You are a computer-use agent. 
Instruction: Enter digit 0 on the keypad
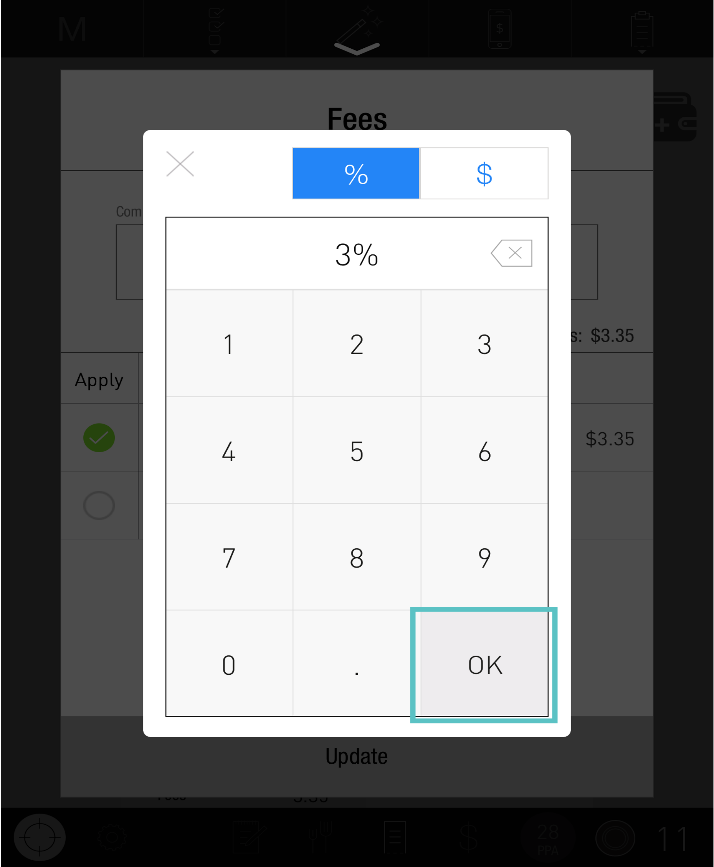229,664
